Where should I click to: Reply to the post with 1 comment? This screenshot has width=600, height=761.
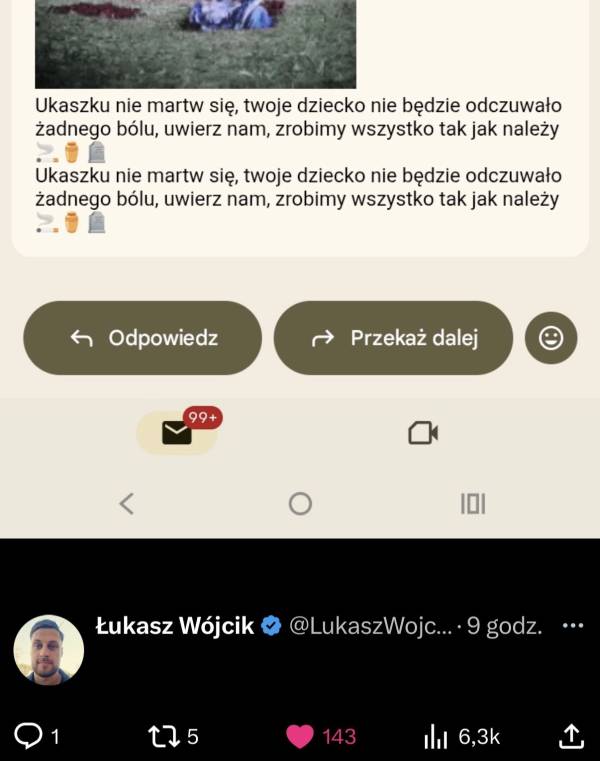tap(30, 737)
